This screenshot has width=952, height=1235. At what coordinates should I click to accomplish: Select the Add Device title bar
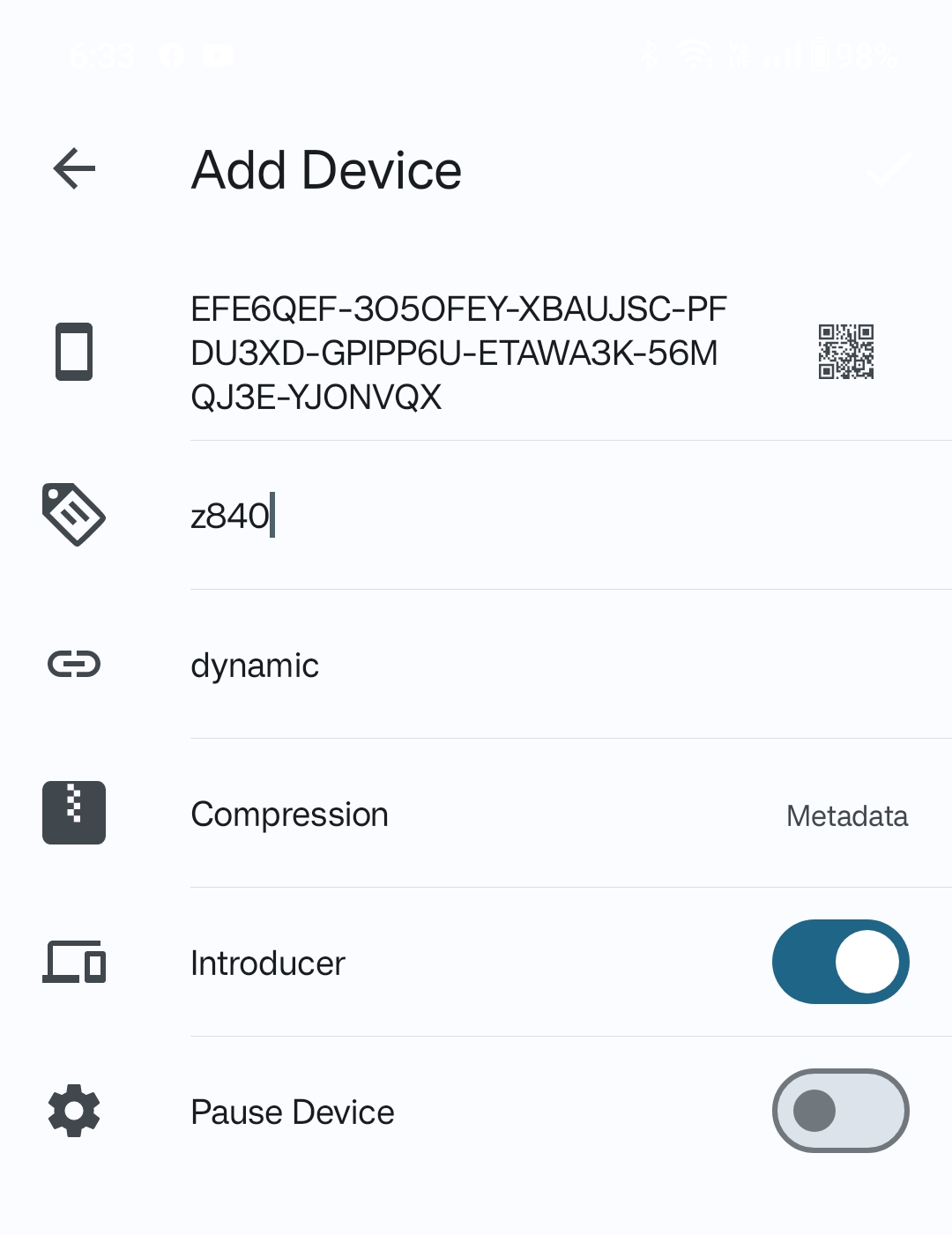tap(326, 168)
